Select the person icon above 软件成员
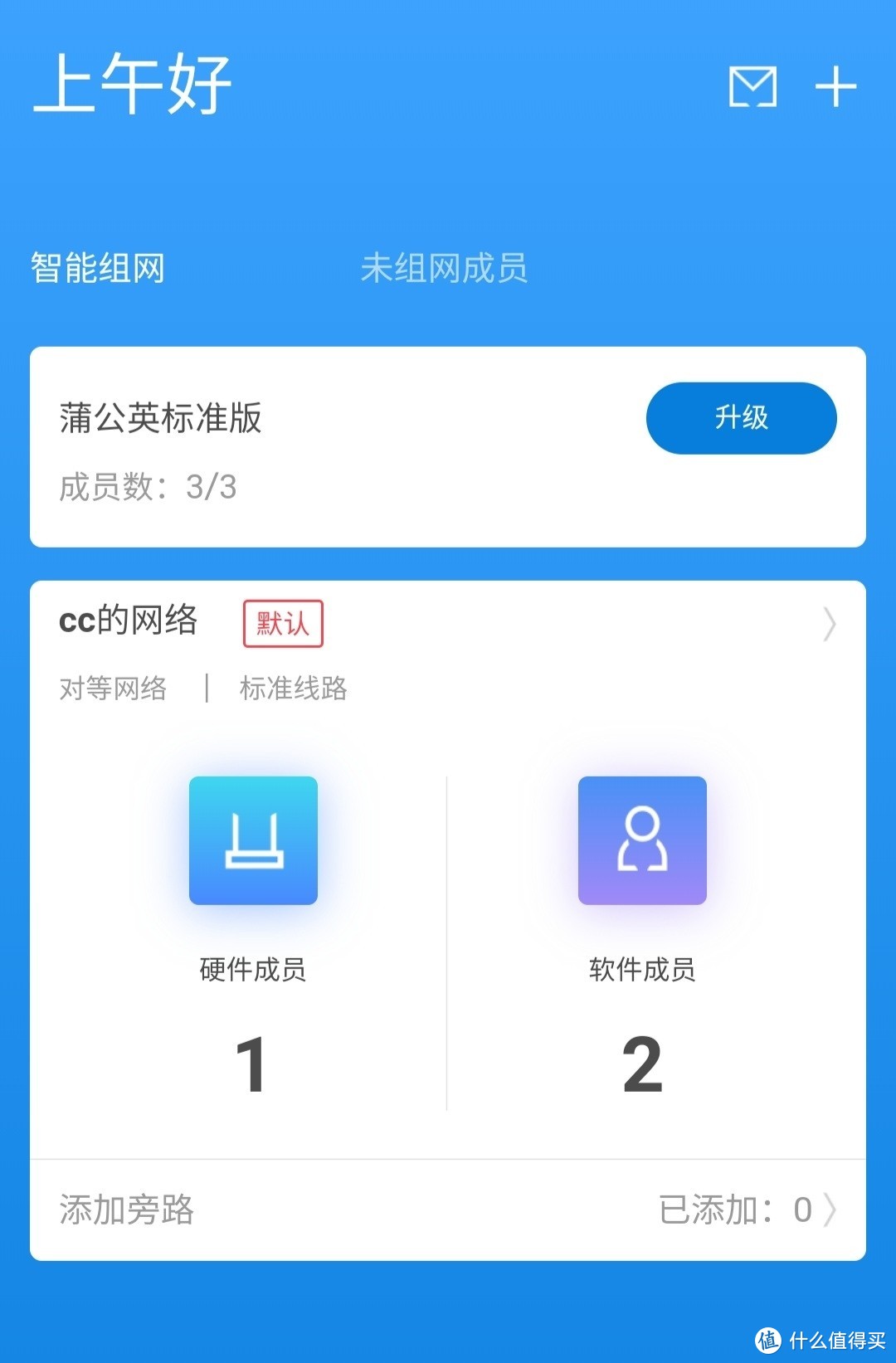 pos(641,840)
